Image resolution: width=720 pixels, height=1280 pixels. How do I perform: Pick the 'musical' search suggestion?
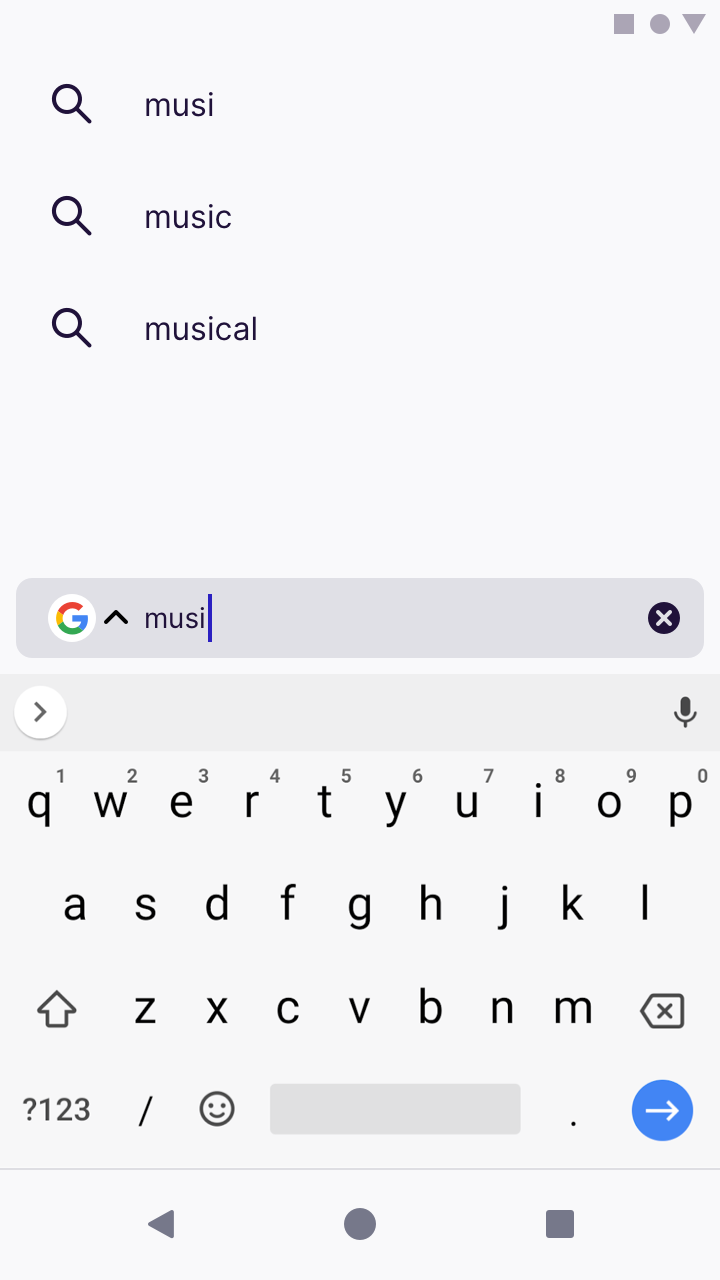(201, 329)
